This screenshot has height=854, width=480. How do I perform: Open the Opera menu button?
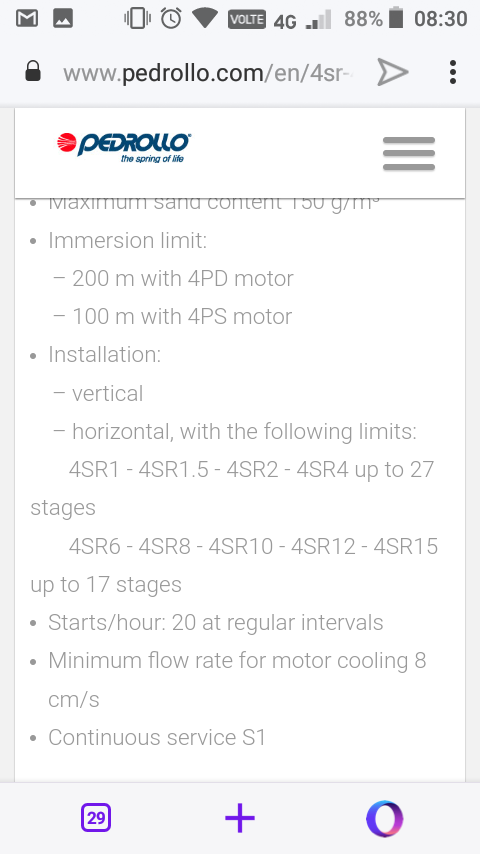pyautogui.click(x=385, y=818)
